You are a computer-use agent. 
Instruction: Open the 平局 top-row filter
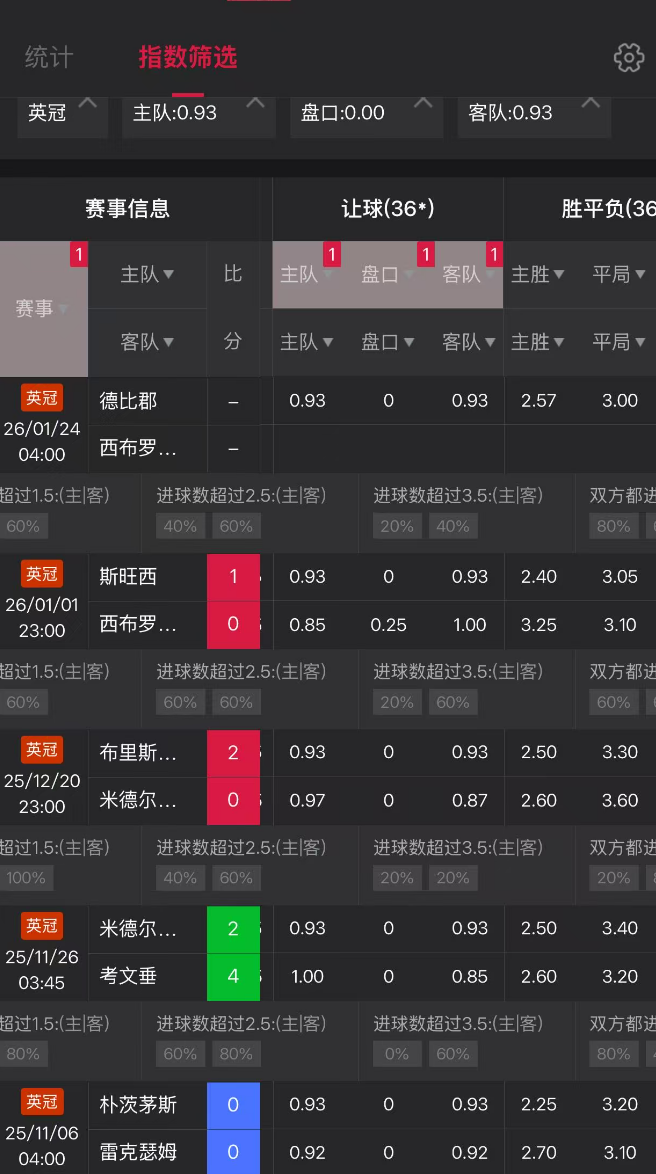point(618,274)
